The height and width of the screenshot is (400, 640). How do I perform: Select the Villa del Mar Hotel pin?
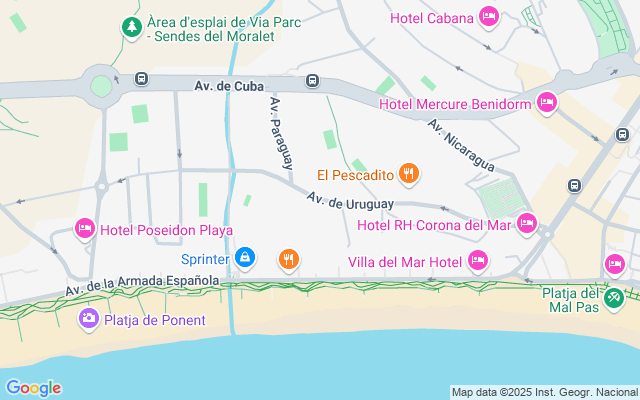tap(478, 261)
